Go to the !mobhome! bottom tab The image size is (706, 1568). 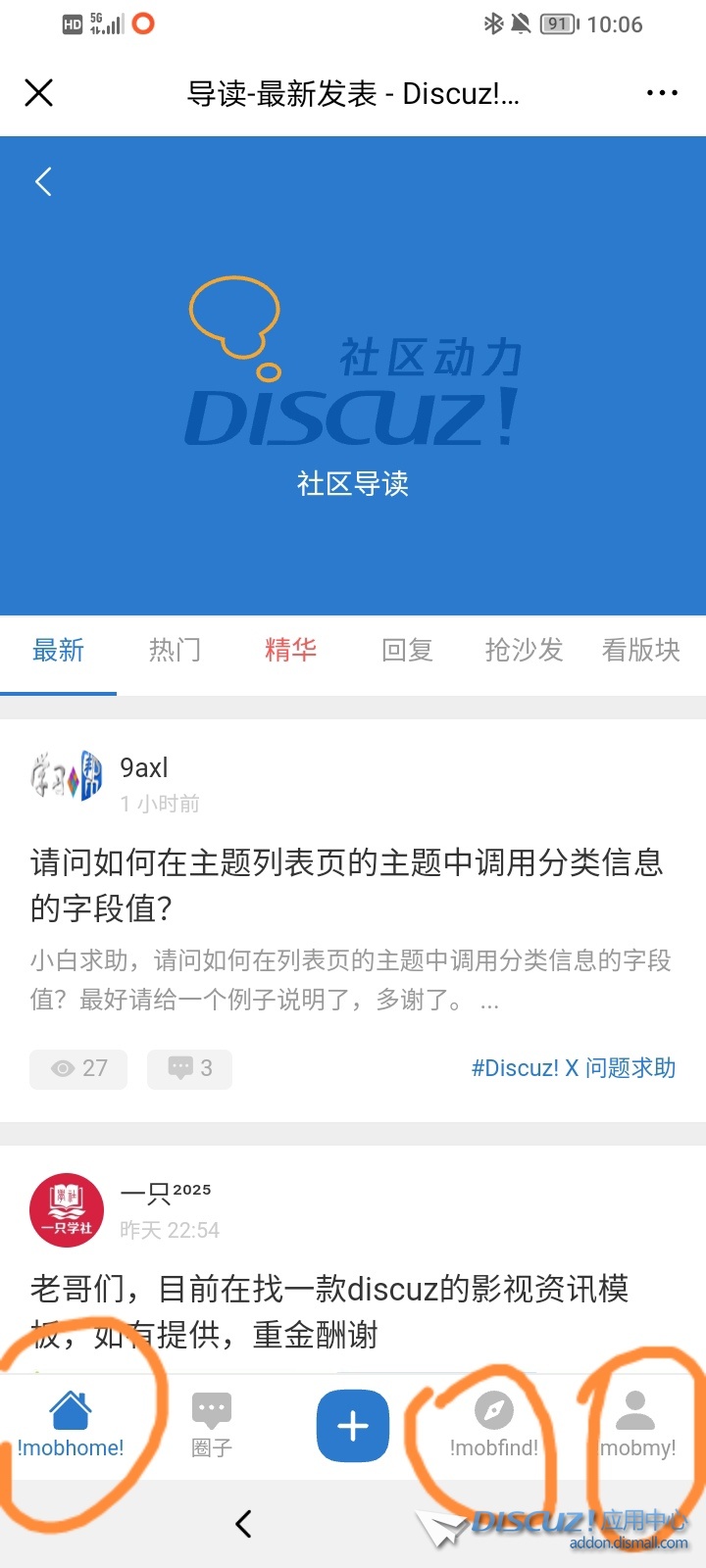71,1426
